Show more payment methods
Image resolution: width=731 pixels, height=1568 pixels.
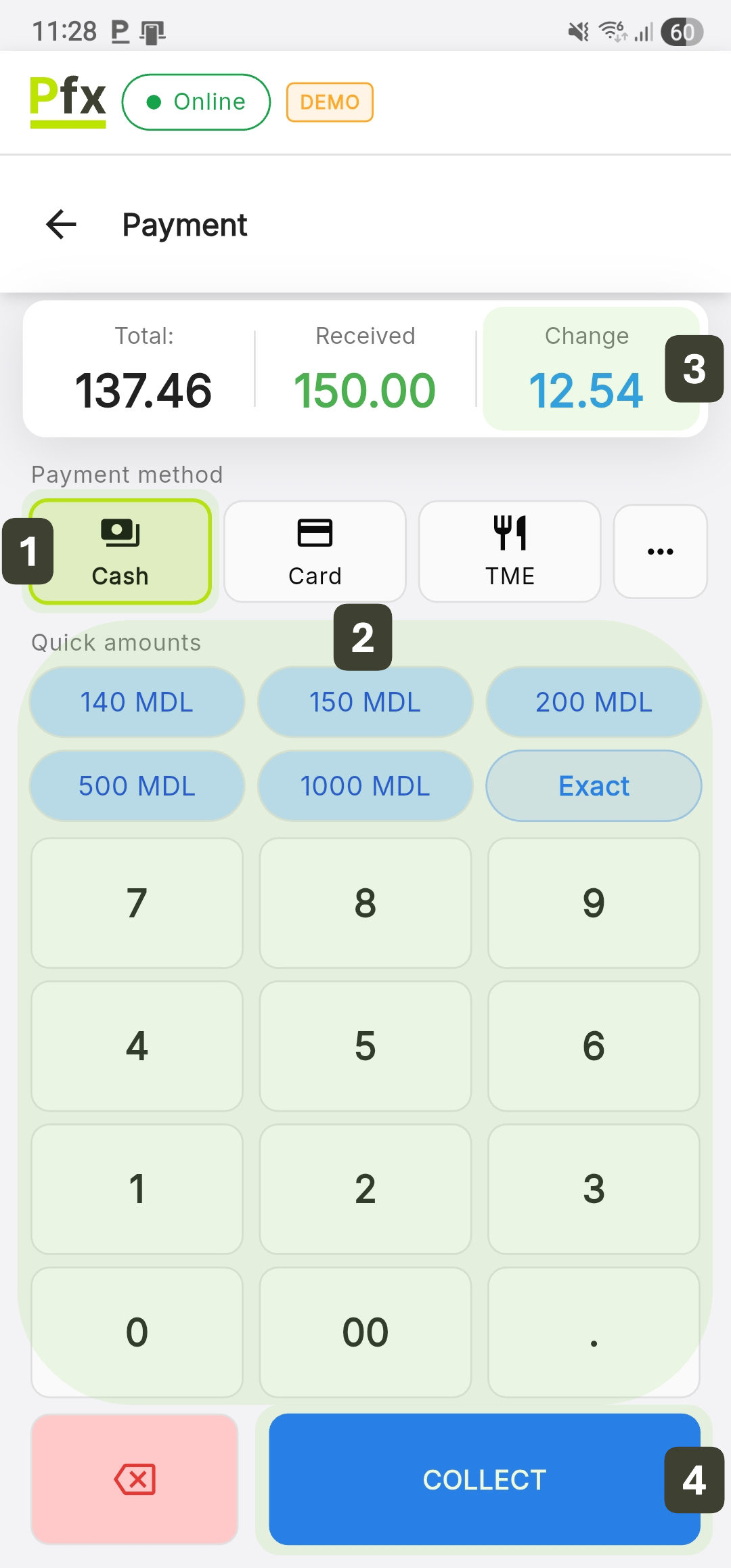(660, 552)
